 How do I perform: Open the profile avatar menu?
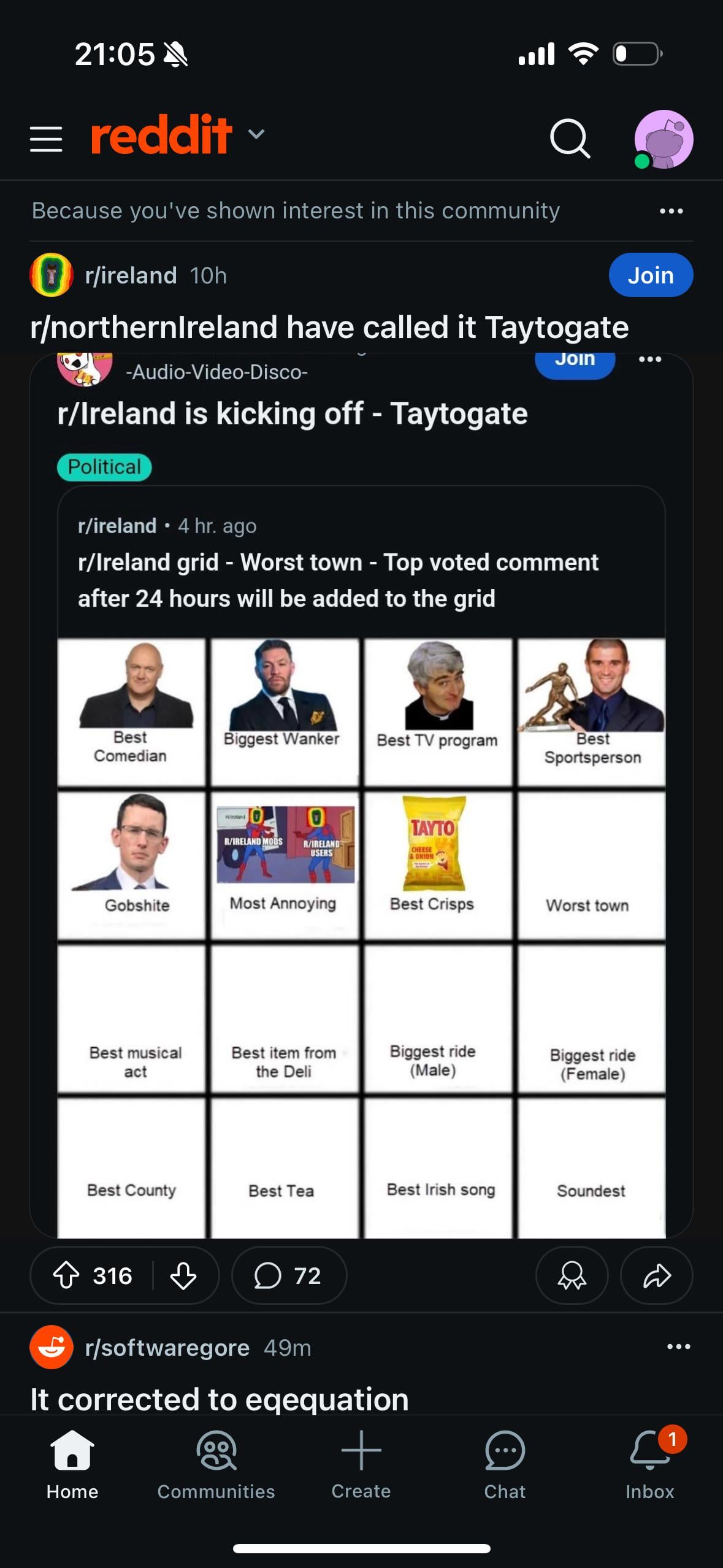point(664,139)
